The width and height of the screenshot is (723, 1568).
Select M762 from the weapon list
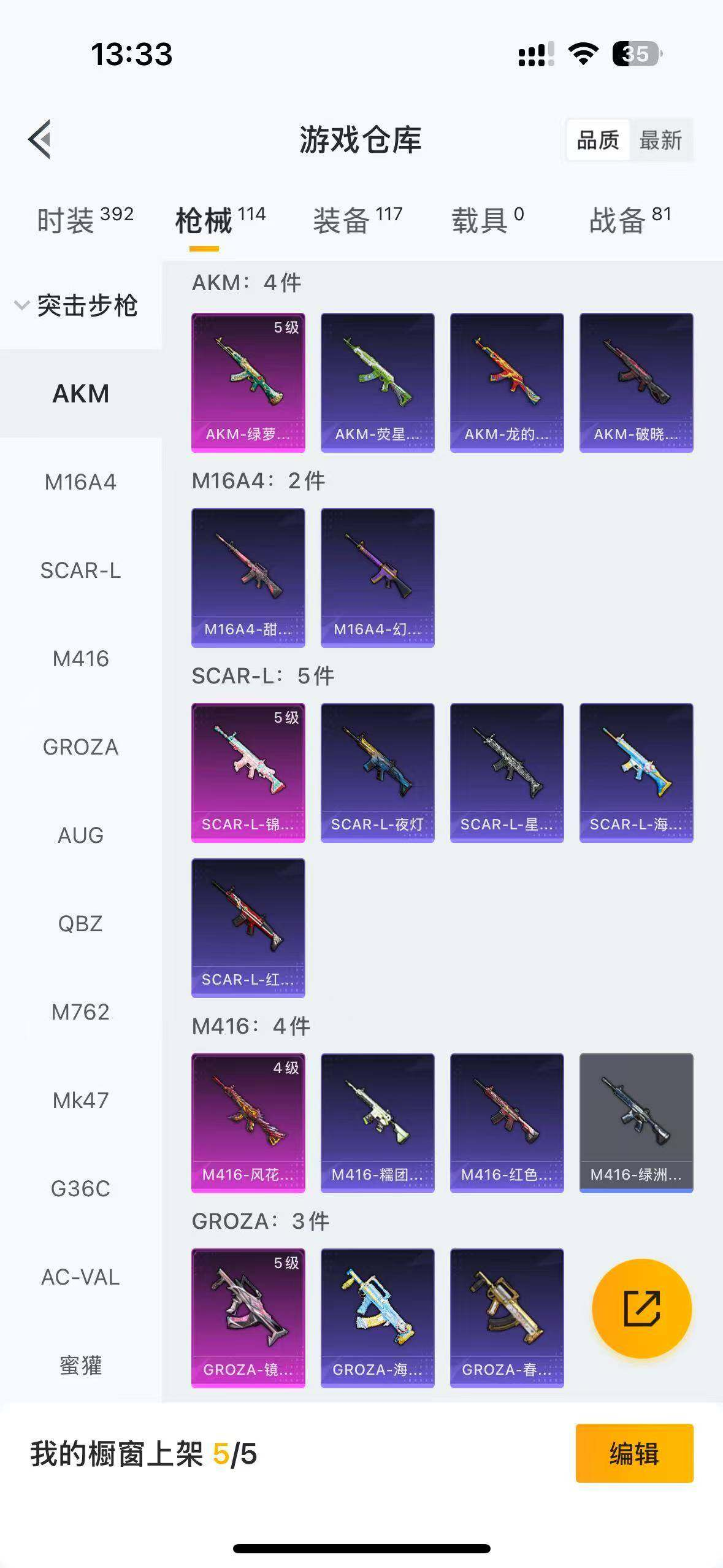80,1012
